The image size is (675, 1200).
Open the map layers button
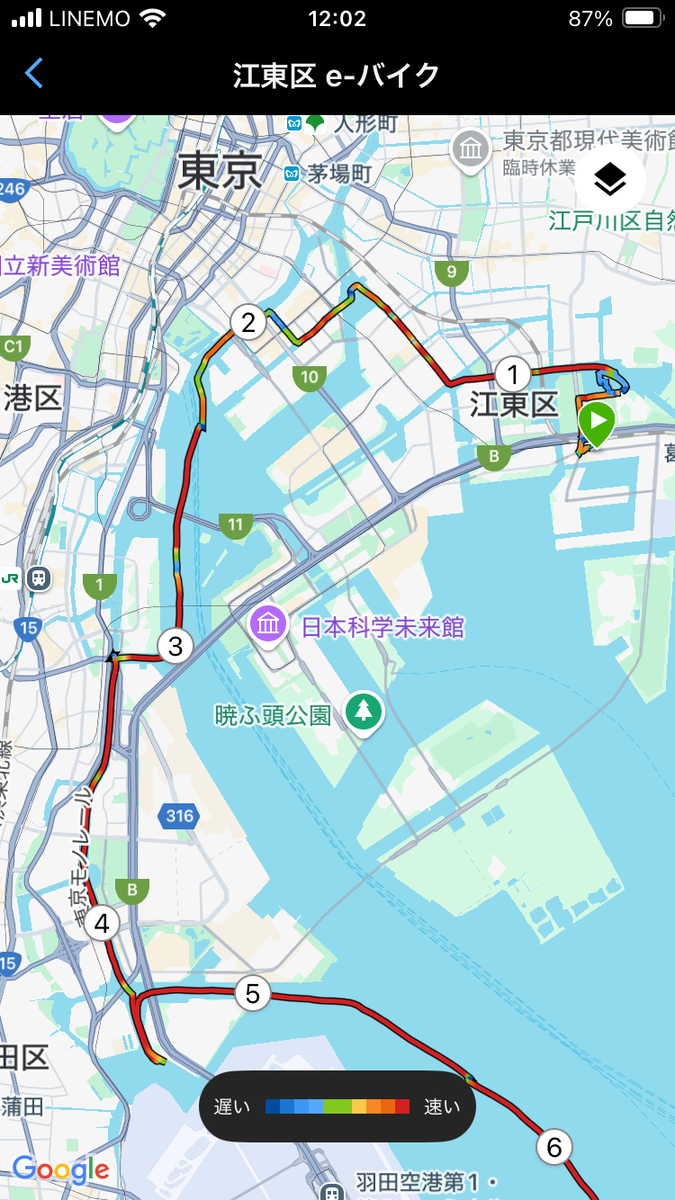pos(610,180)
